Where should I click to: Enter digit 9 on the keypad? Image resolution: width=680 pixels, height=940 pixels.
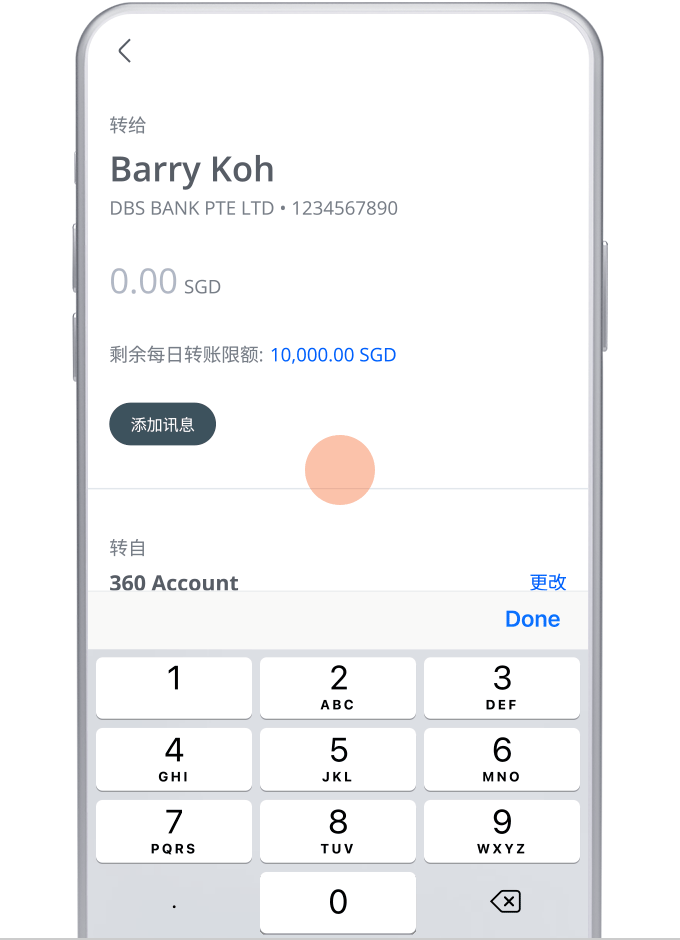502,830
